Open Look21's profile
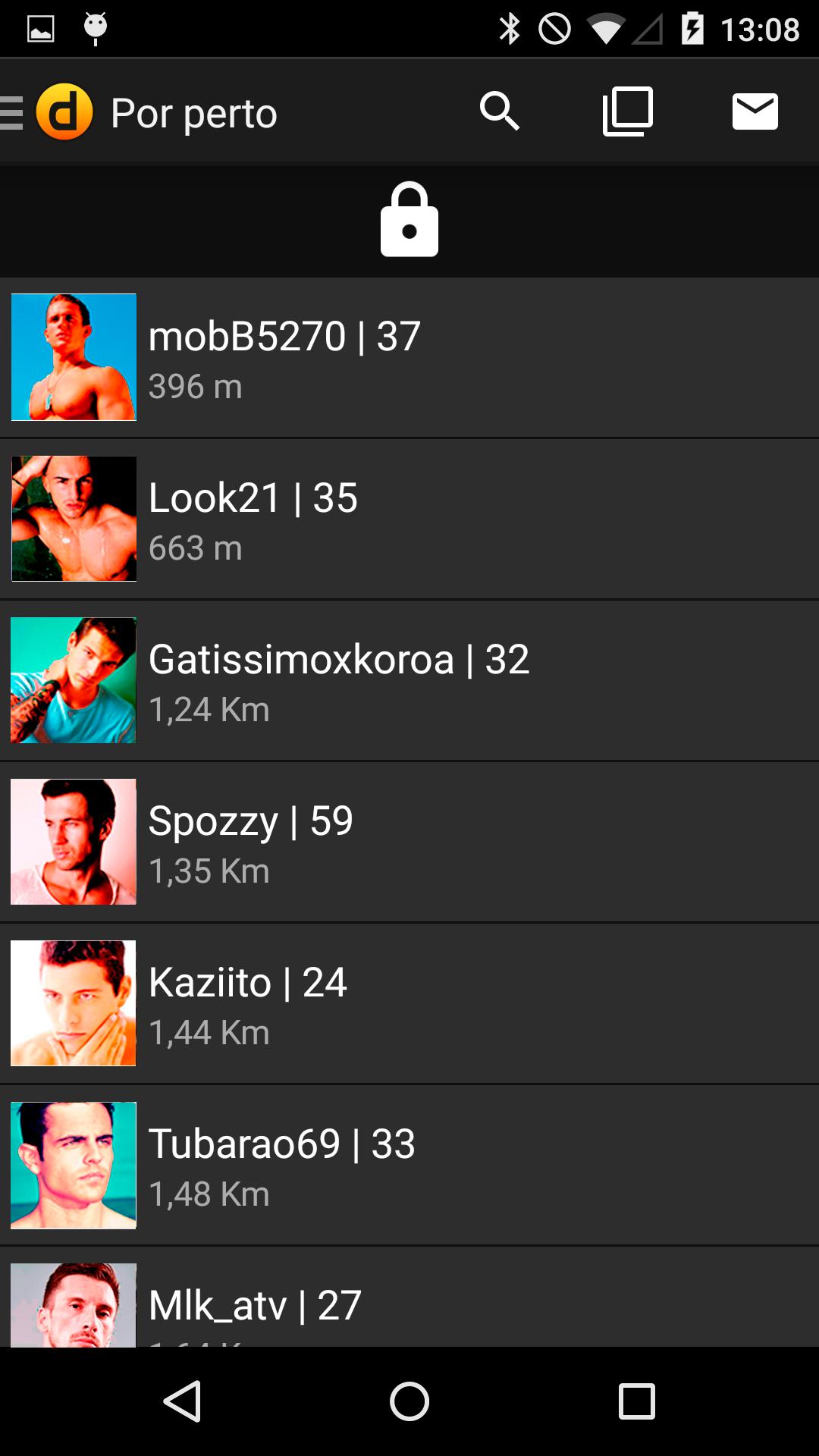 (x=409, y=519)
